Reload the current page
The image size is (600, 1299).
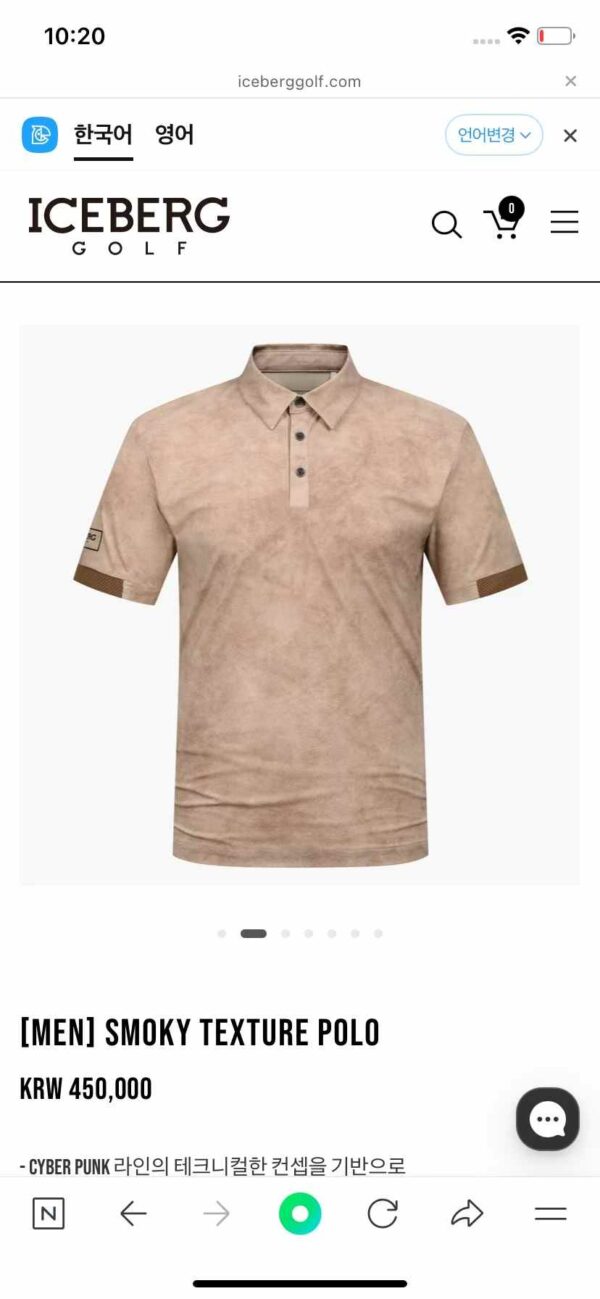point(383,1214)
